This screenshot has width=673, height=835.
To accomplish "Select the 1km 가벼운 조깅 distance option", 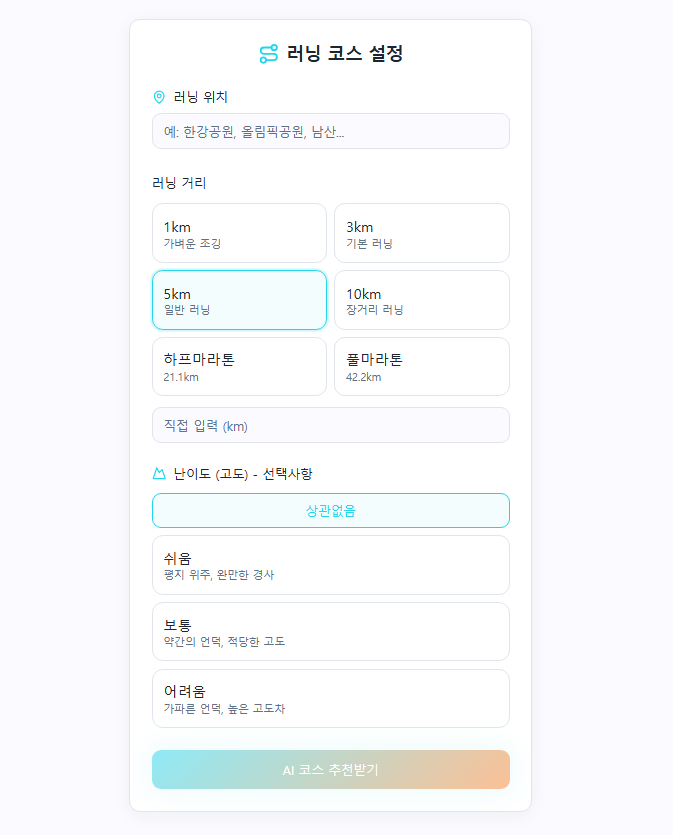I will pyautogui.click(x=239, y=233).
